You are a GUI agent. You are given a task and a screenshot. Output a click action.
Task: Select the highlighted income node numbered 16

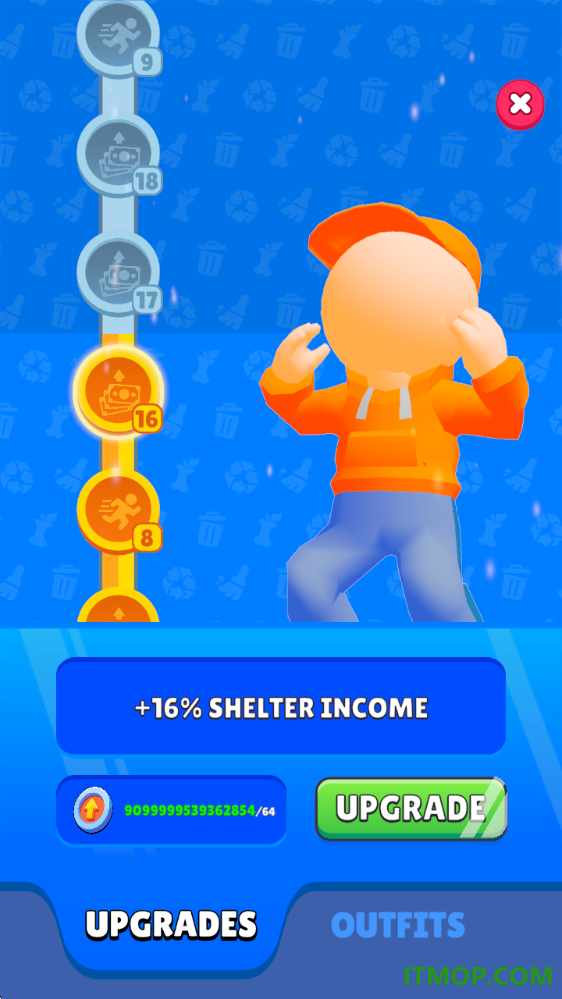click(x=119, y=392)
